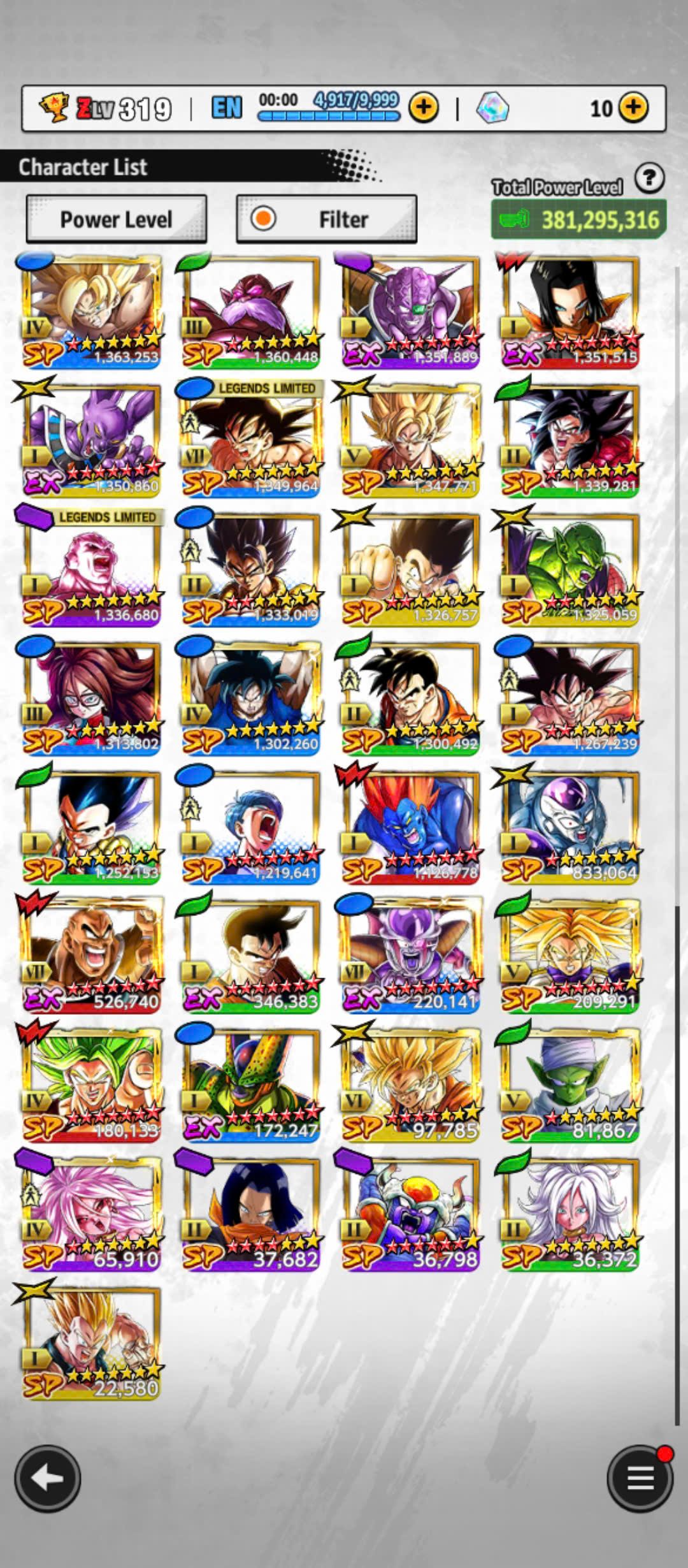View the character with power 65,910
This screenshot has width=688, height=1568.
92,1214
